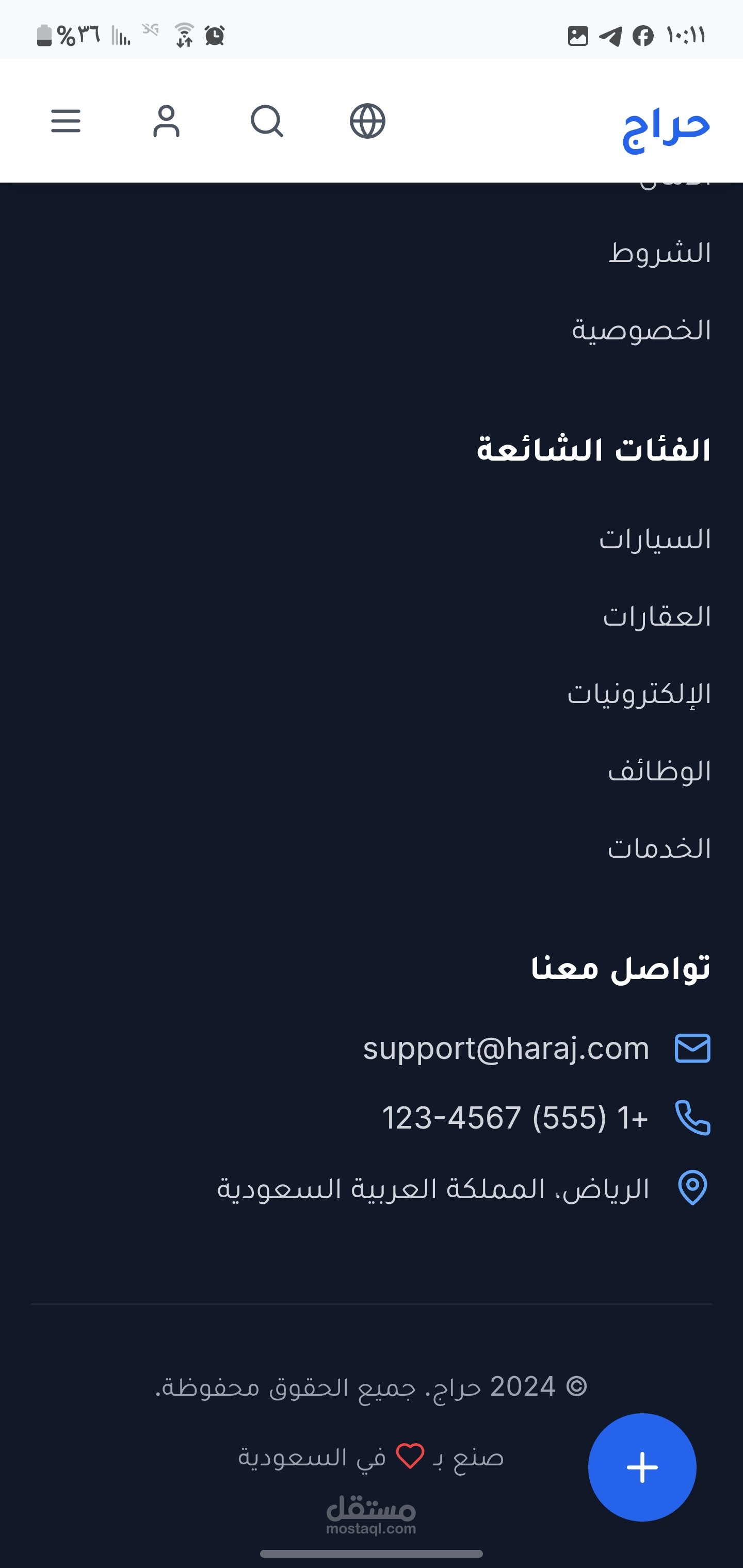Open the user account icon
This screenshot has height=1568, width=743.
coord(166,121)
